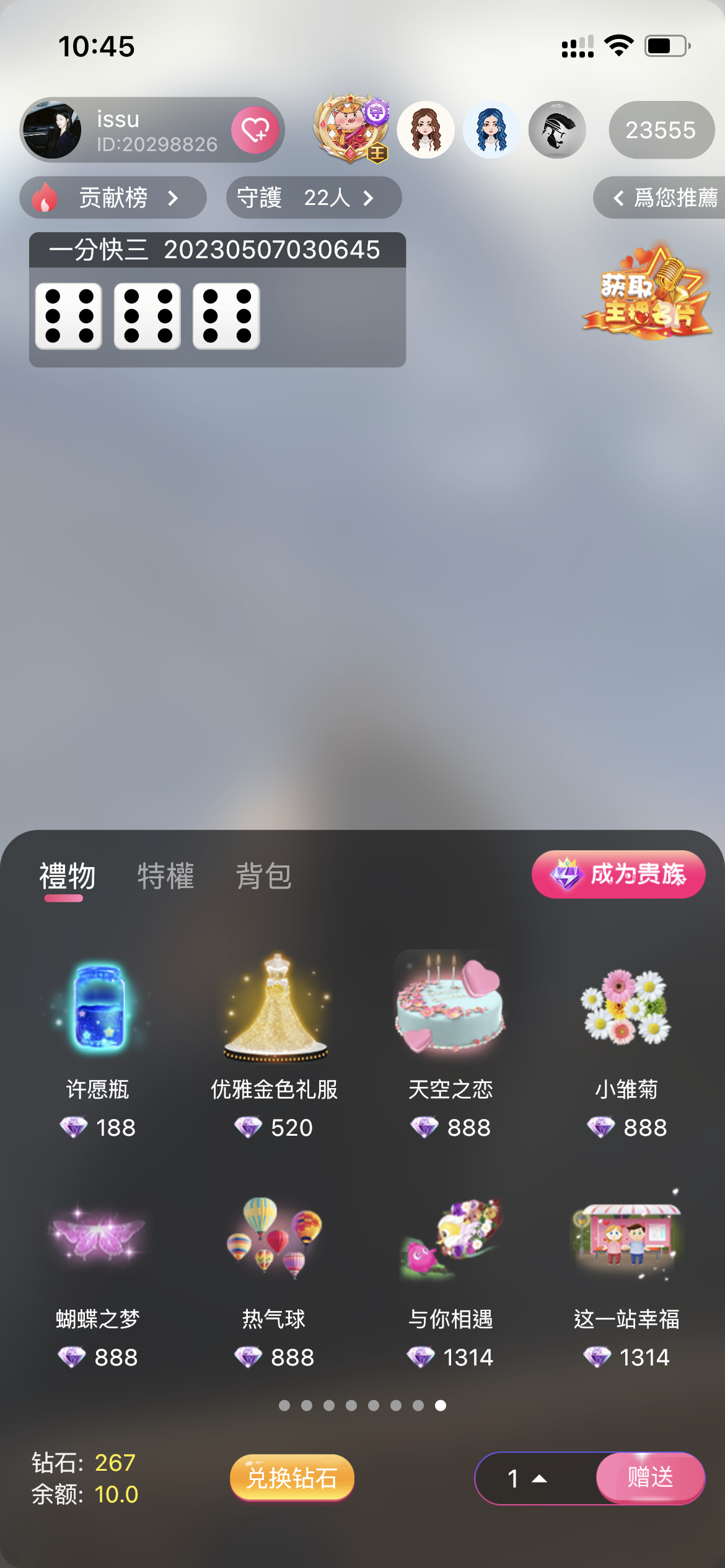Open the 一分快三 lottery result panel
Image resolution: width=725 pixels, height=1568 pixels.
tap(217, 299)
